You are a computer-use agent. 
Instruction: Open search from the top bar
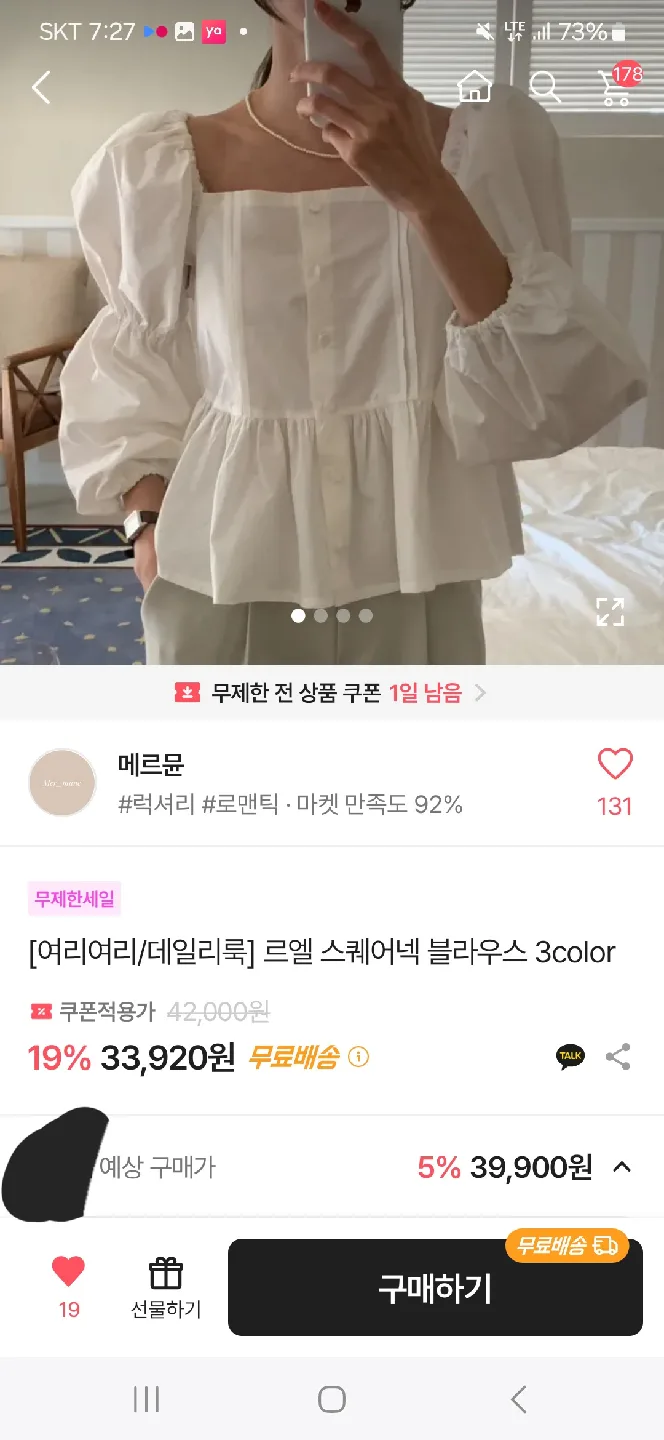[544, 88]
